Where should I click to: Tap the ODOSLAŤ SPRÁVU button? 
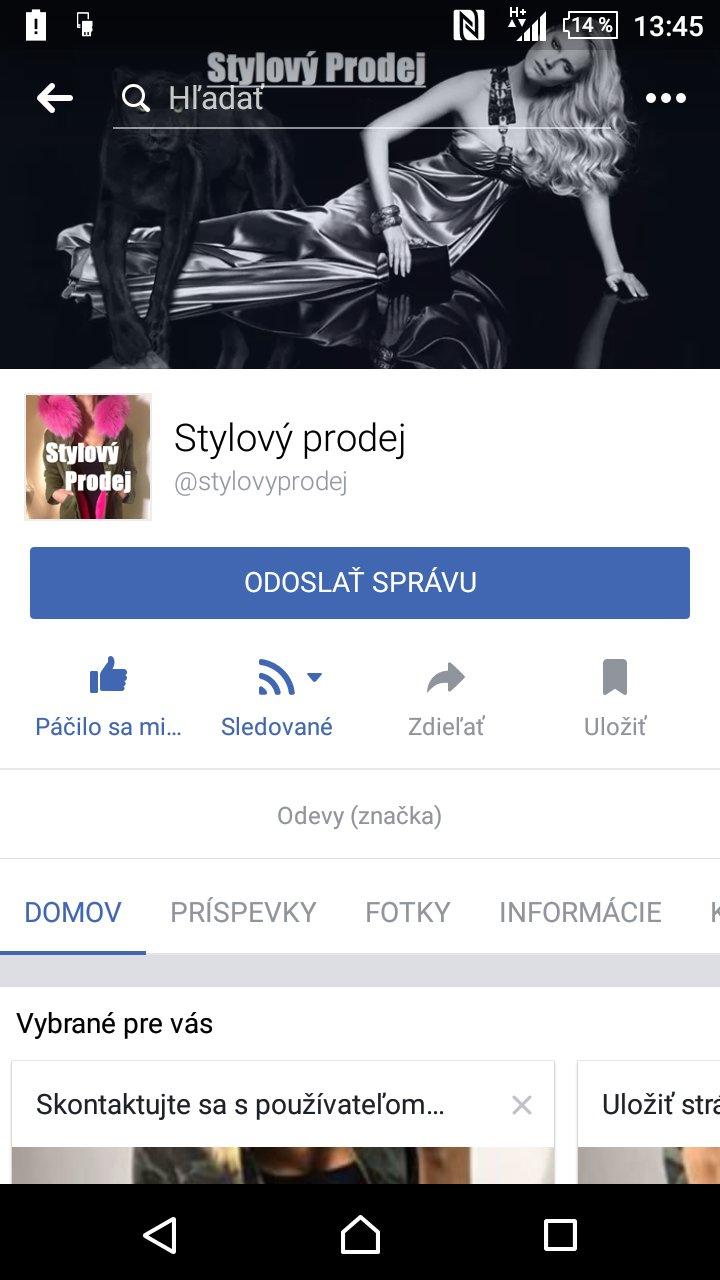360,583
